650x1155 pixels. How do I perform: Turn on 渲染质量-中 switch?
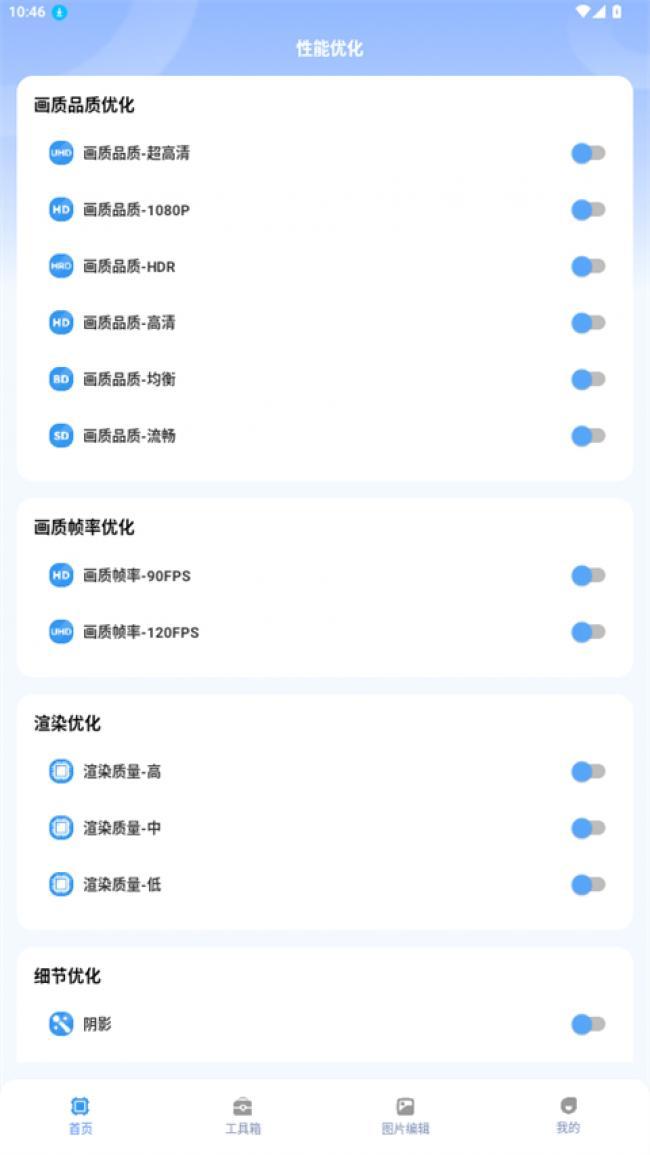click(x=588, y=828)
